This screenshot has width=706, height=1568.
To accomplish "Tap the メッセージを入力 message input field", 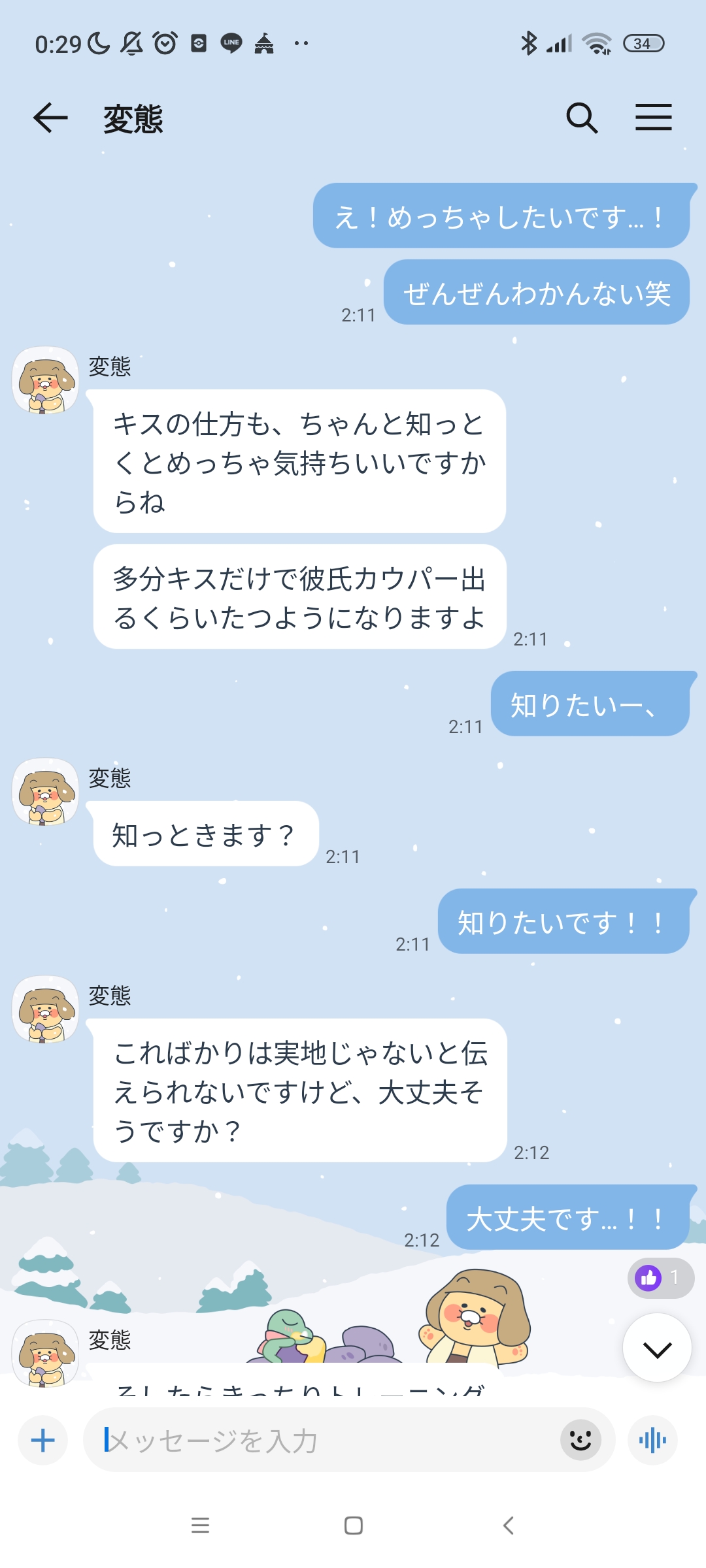I will 294,1441.
